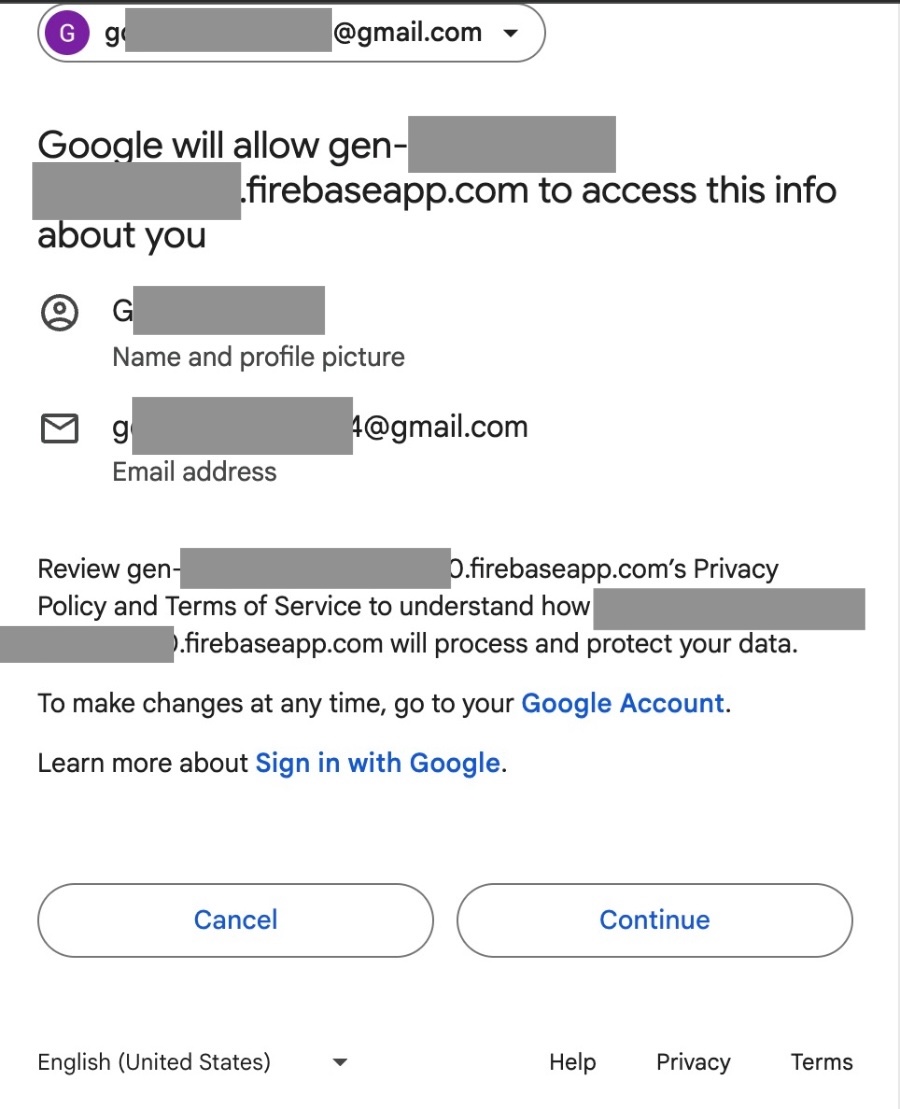This screenshot has width=900, height=1109.
Task: Open the Help link
Action: (572, 1062)
